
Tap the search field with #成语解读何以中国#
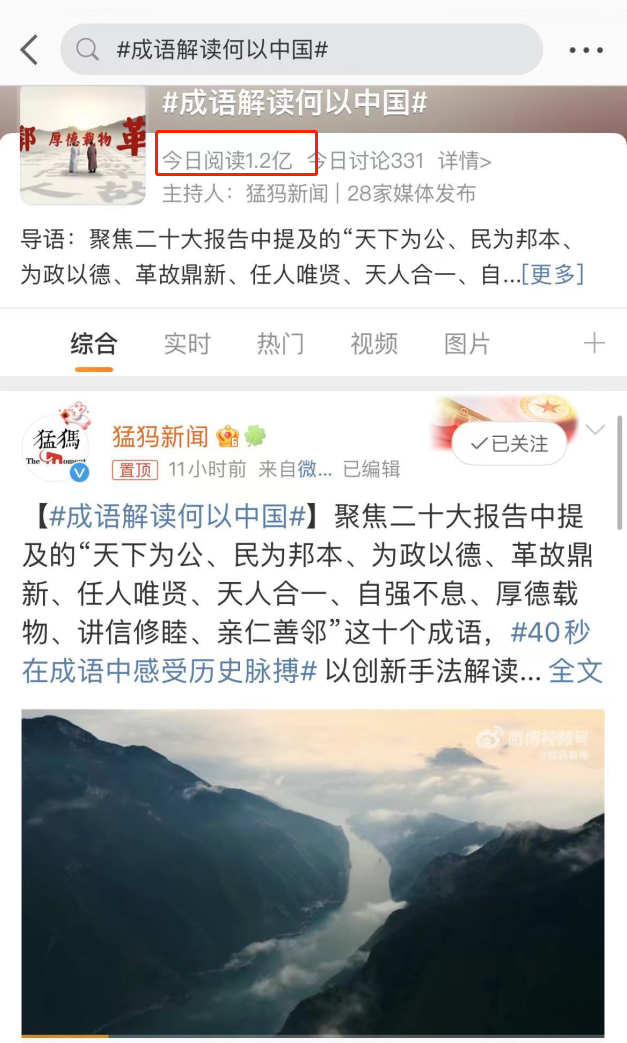tap(300, 50)
